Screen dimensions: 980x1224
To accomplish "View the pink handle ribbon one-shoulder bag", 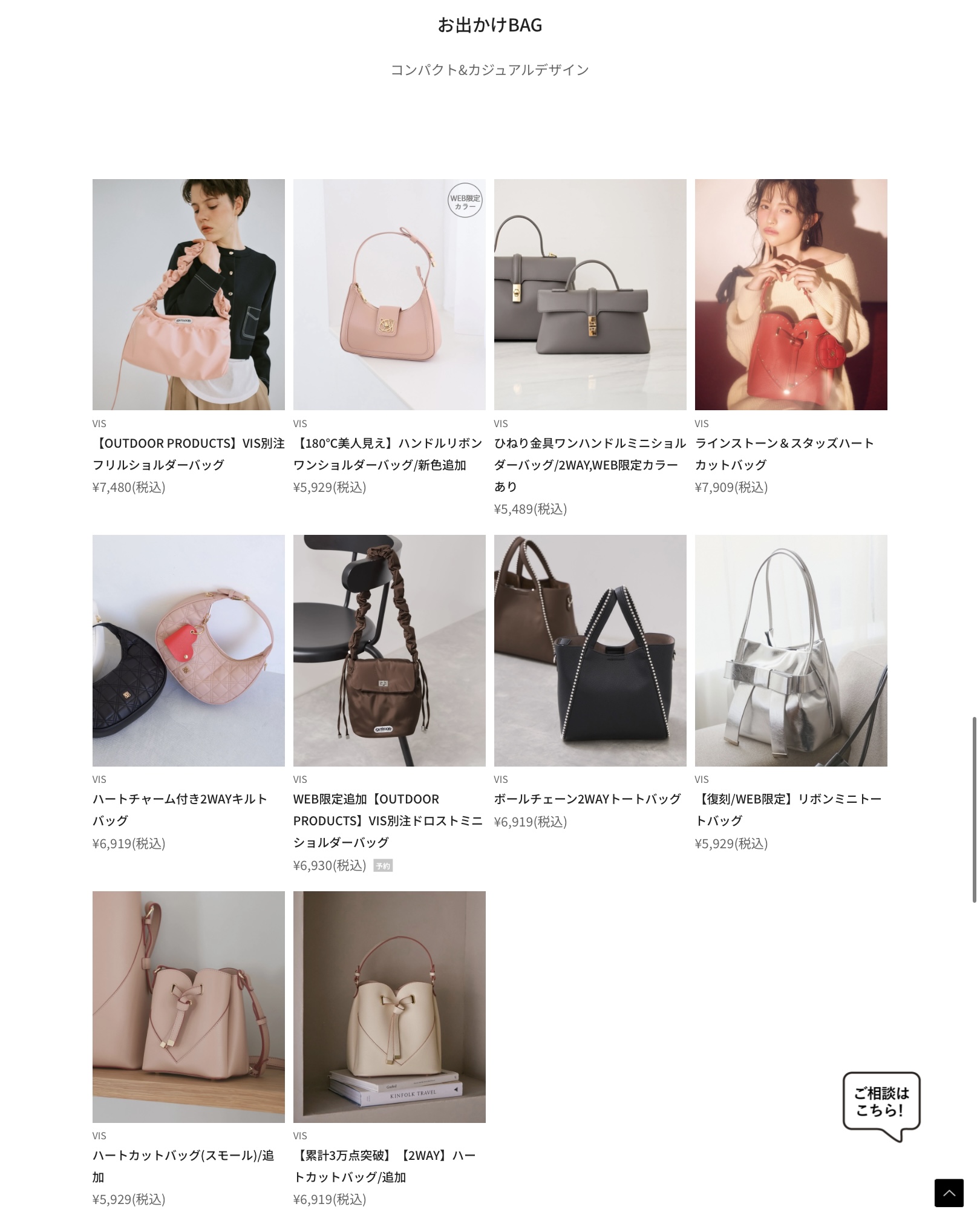I will [x=389, y=295].
